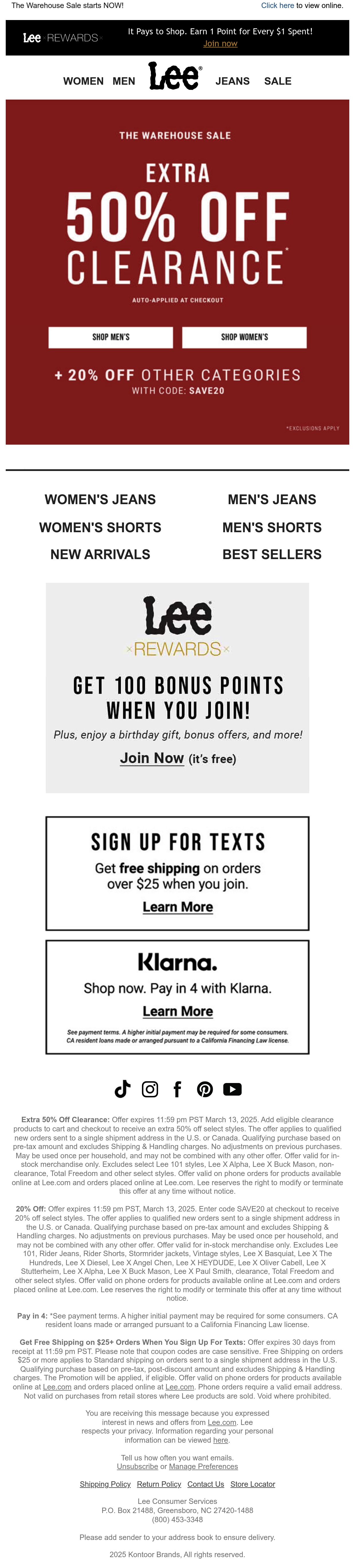Open WOMEN'S JEANS category
This screenshot has height=1568, width=355.
(100, 500)
